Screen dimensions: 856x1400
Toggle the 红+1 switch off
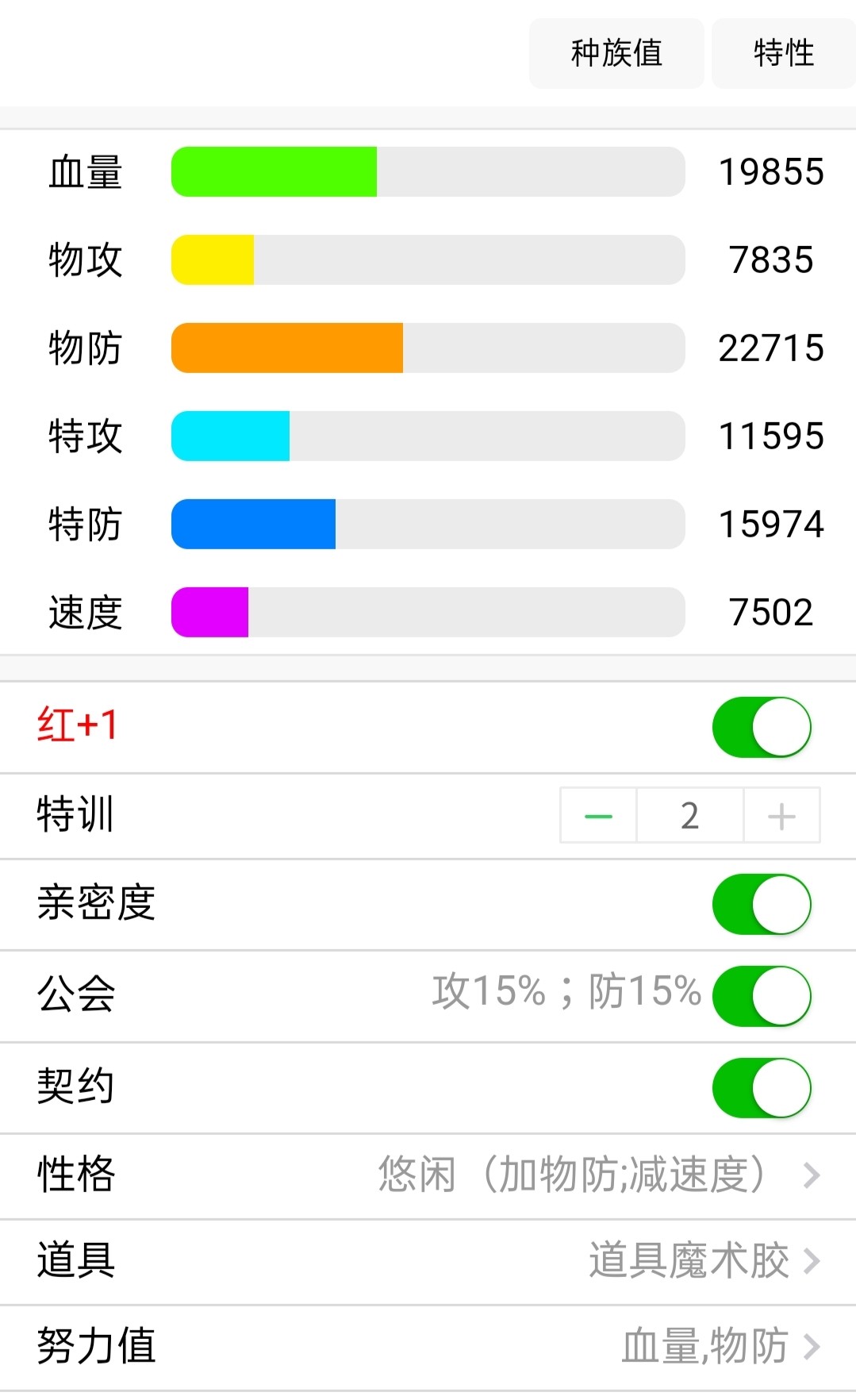point(761,727)
